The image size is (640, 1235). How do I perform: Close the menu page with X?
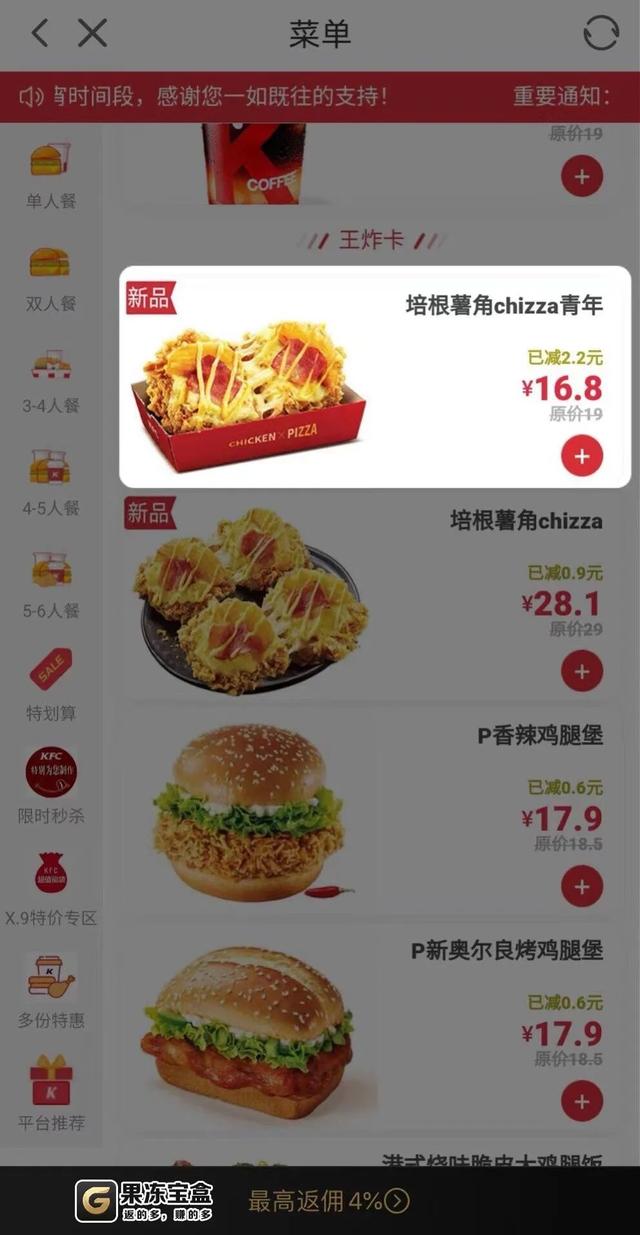click(92, 33)
